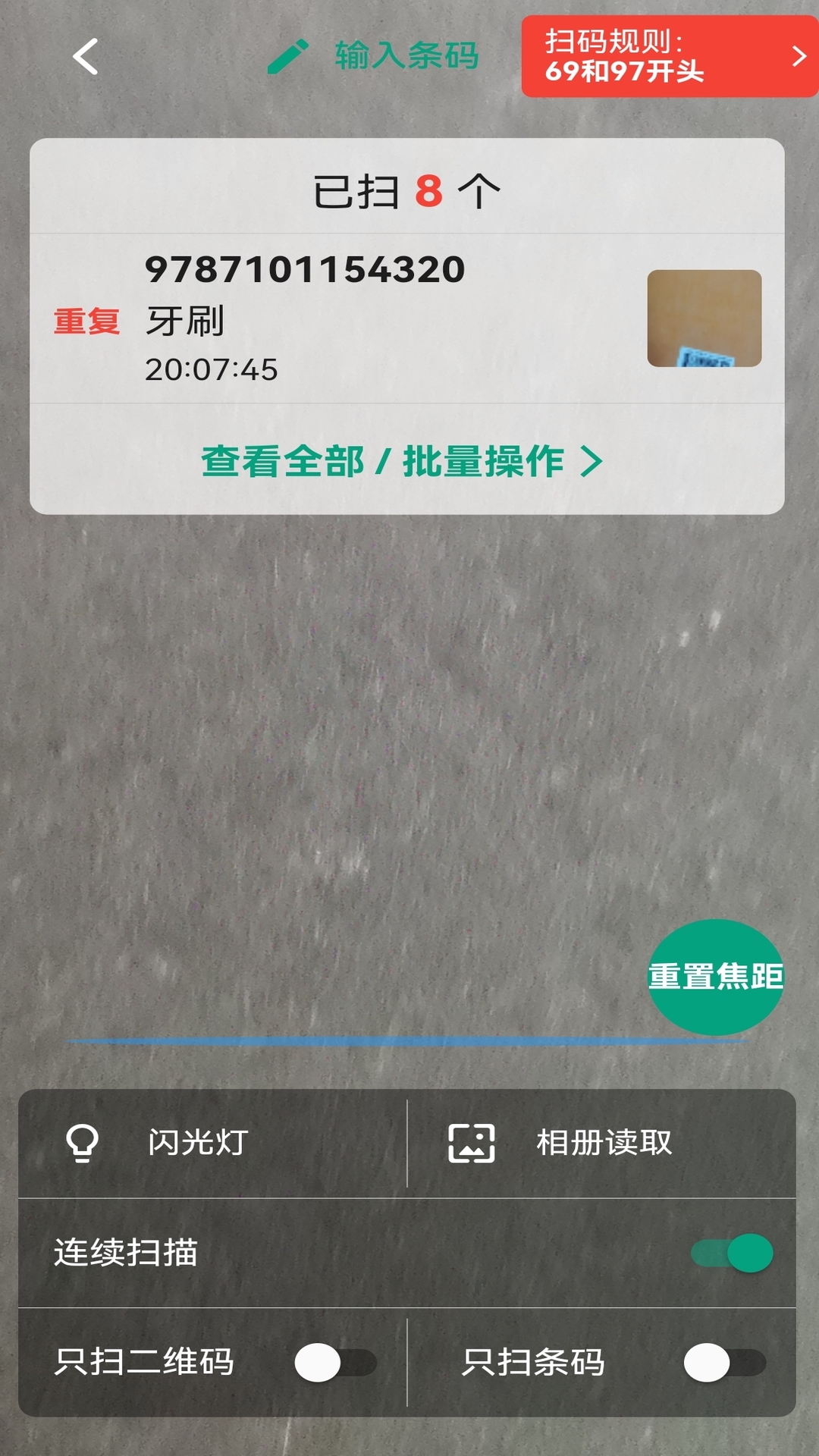Open the 扫码规则 69和97开头 banner
819x1456 pixels.
[670, 56]
